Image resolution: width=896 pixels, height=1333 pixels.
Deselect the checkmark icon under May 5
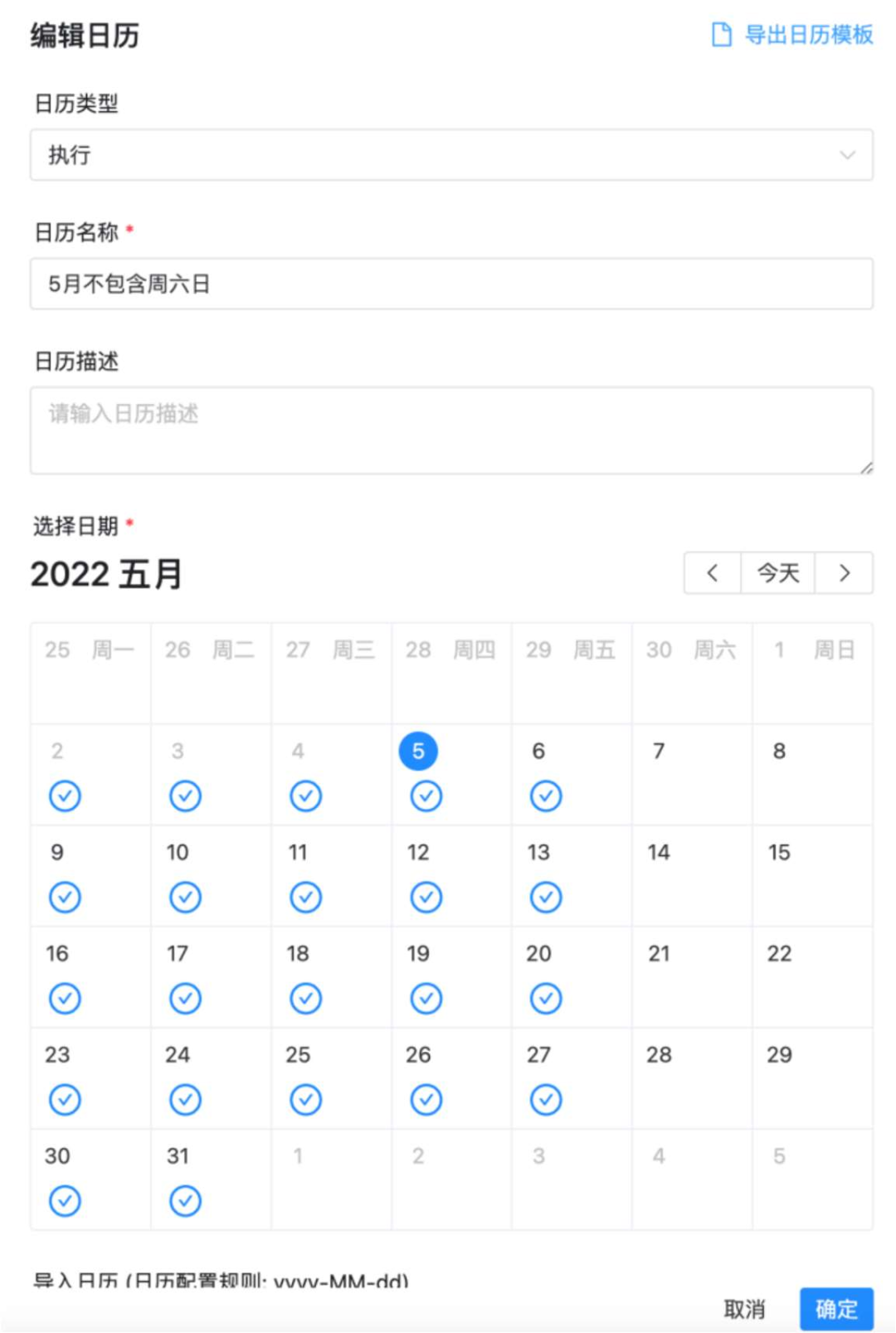point(425,795)
